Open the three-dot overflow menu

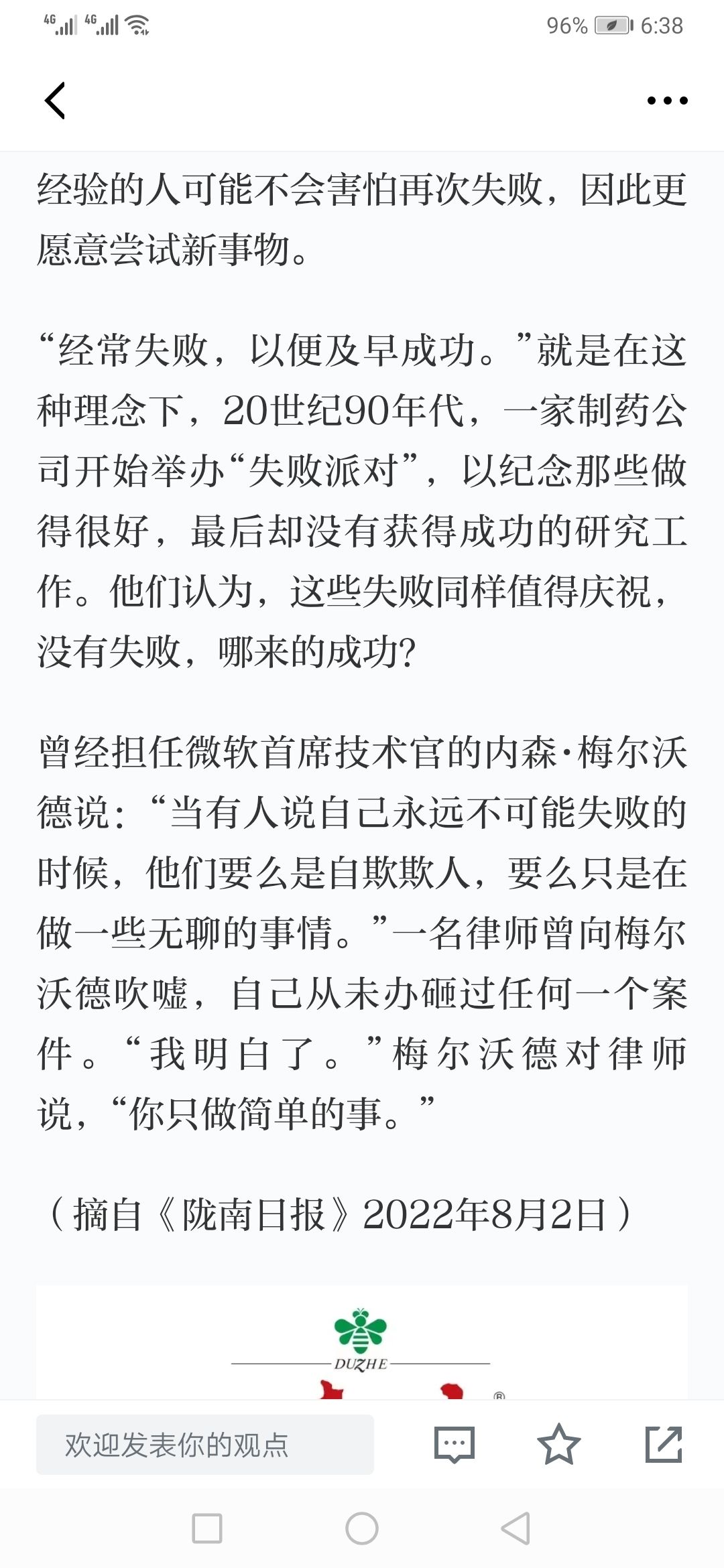tap(667, 101)
